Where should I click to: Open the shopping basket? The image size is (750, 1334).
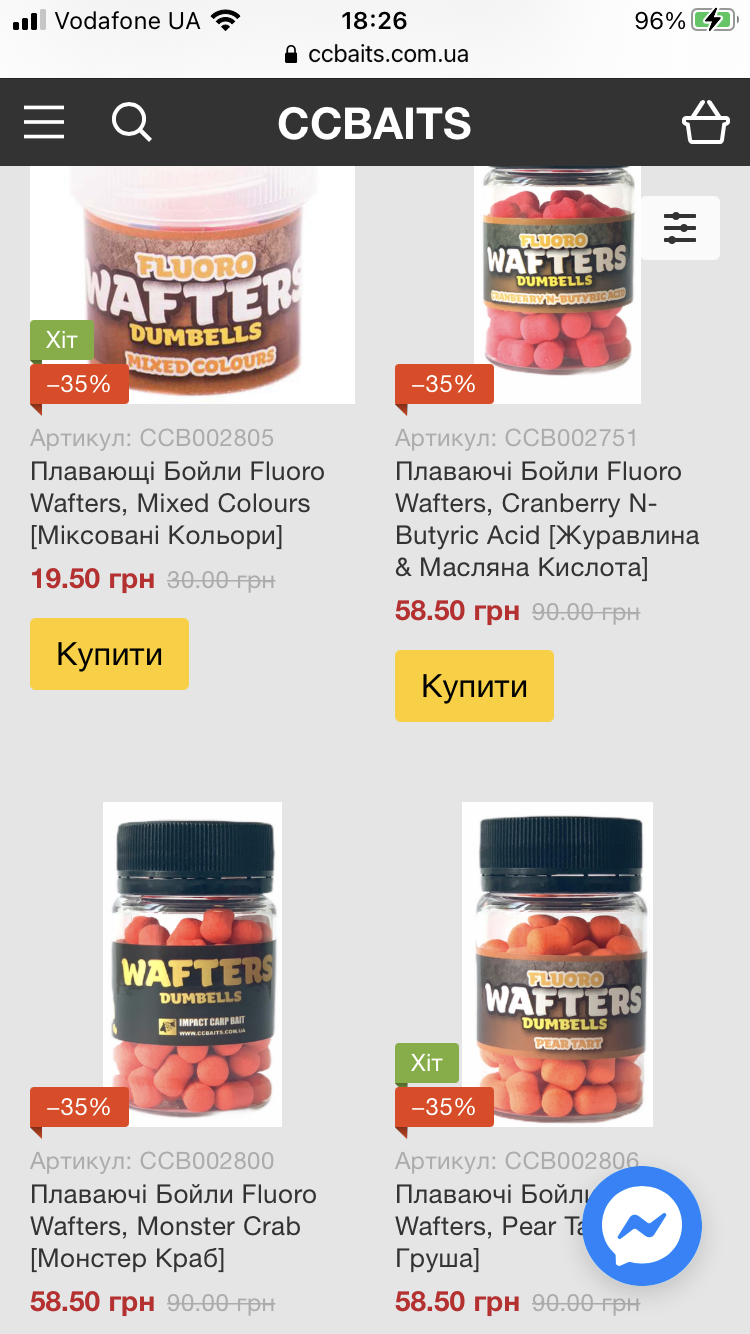point(706,123)
